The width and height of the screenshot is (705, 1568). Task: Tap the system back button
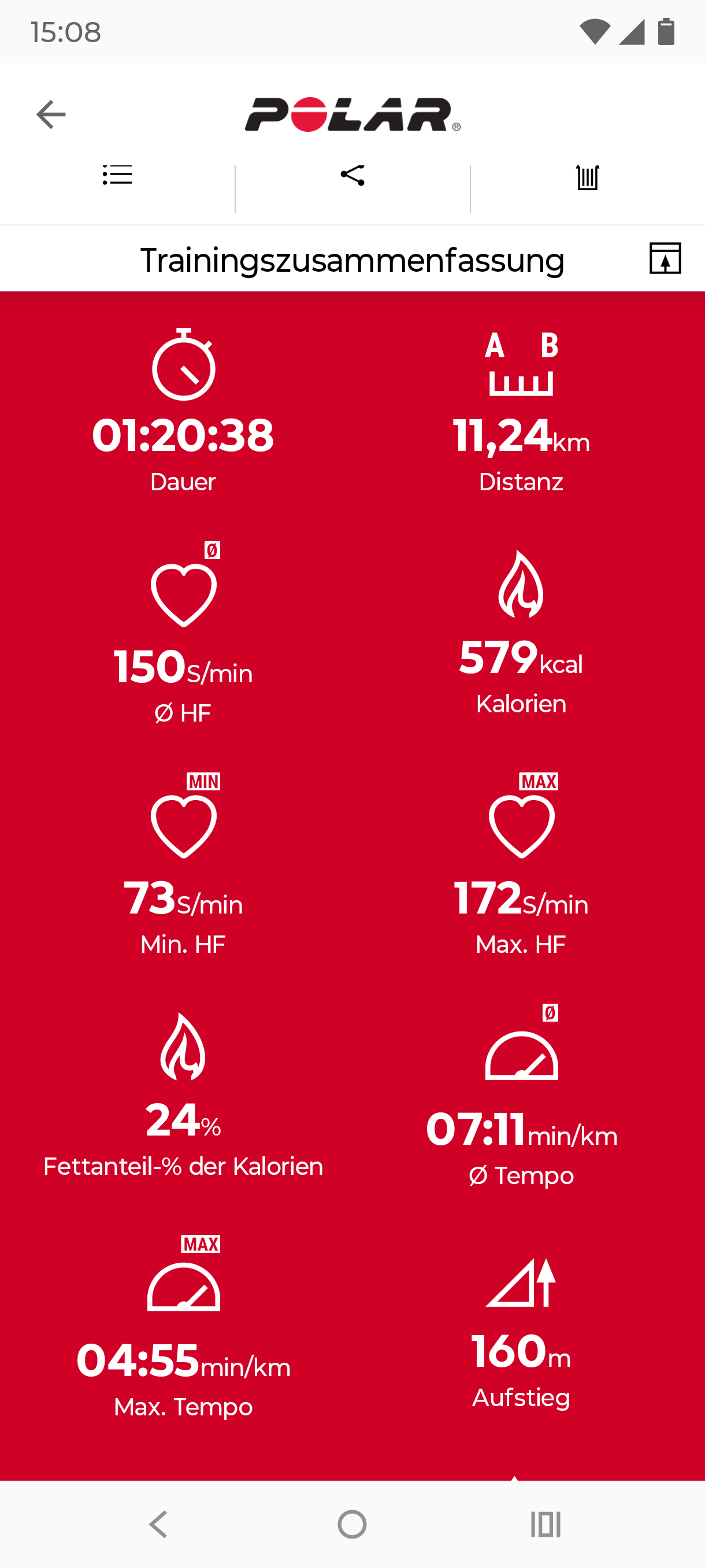(x=159, y=1525)
